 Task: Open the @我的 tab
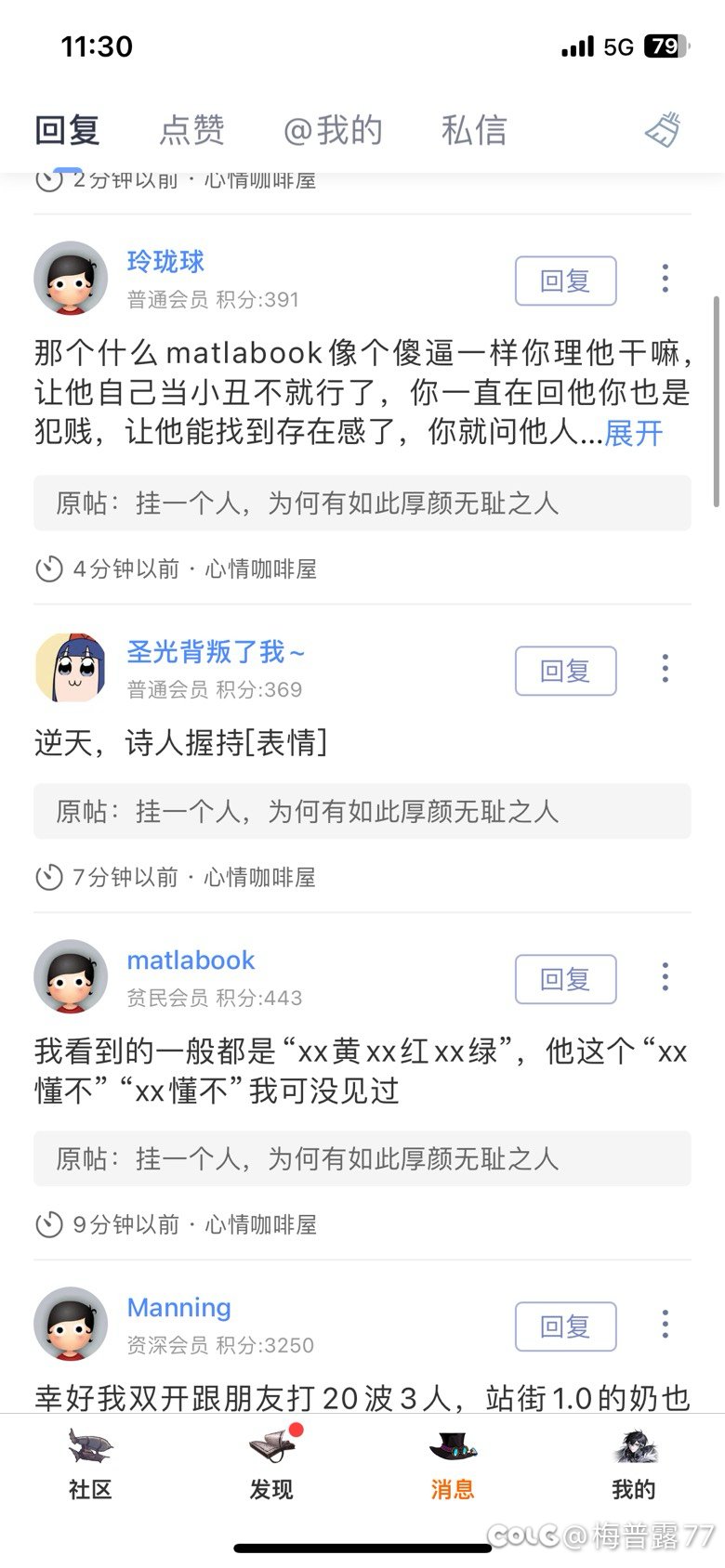pyautogui.click(x=333, y=130)
